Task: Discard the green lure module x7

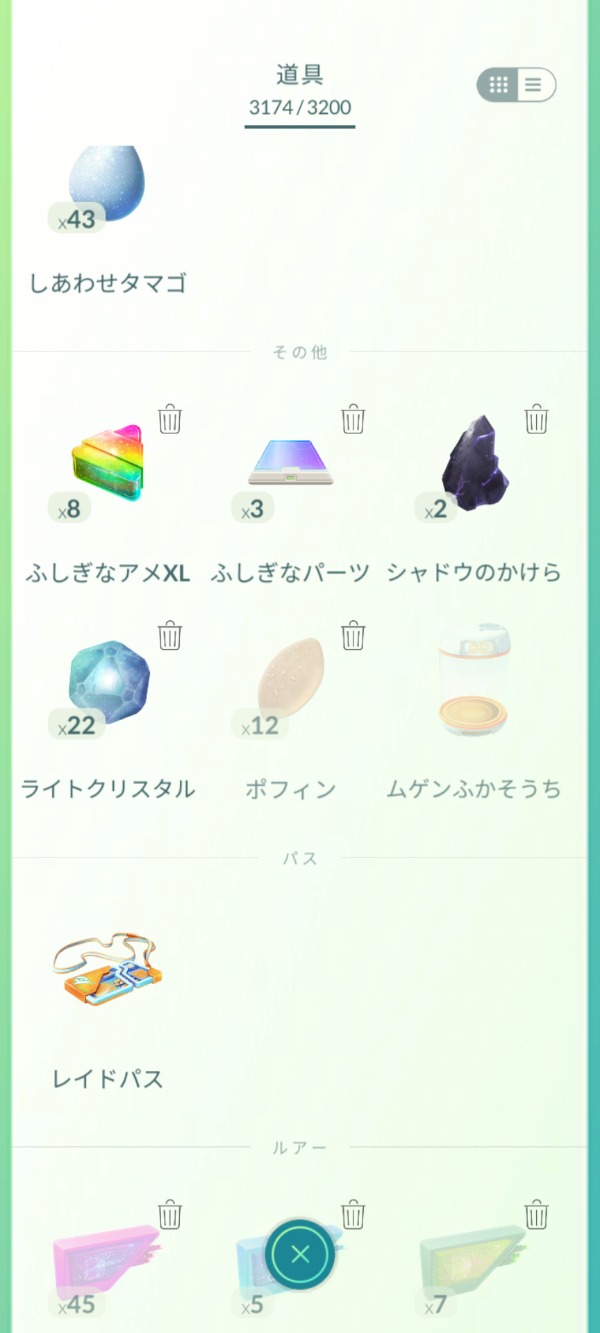Action: tap(537, 1214)
